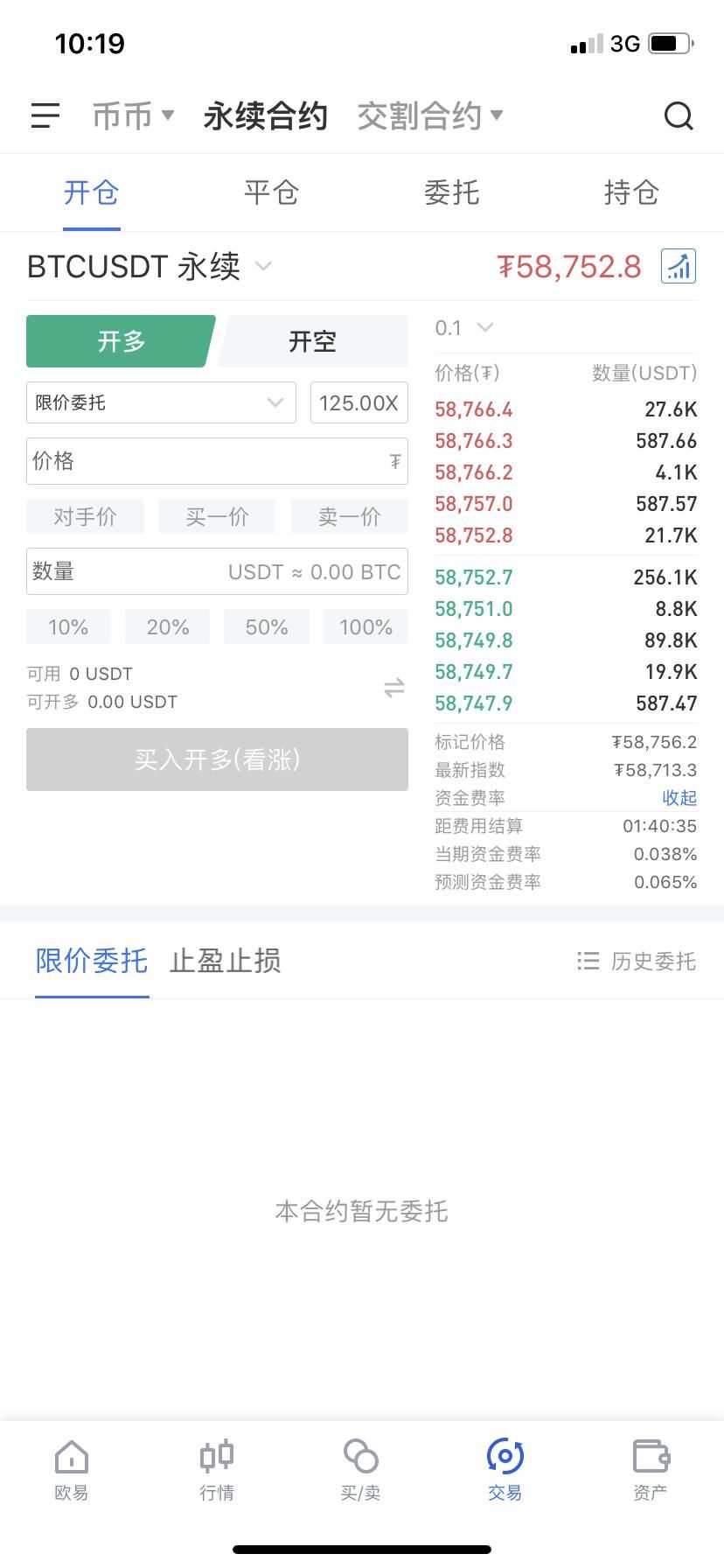Go to the 平仓 tab
The height and width of the screenshot is (1568, 724).
click(271, 192)
